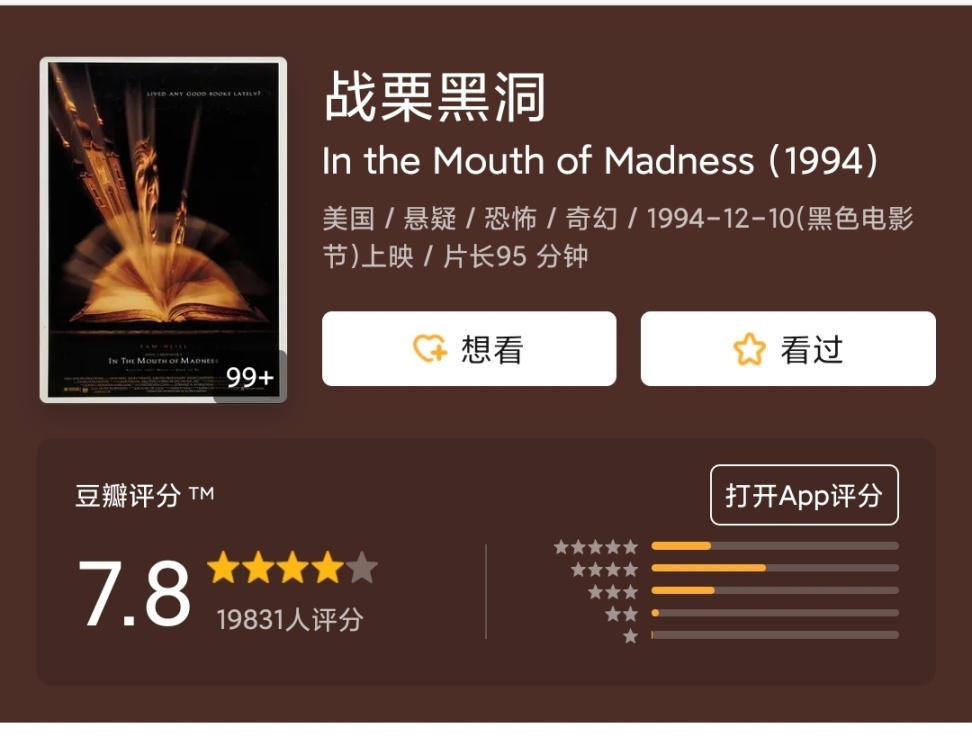
Task: Tap 打开App评分 to rate
Action: (804, 495)
